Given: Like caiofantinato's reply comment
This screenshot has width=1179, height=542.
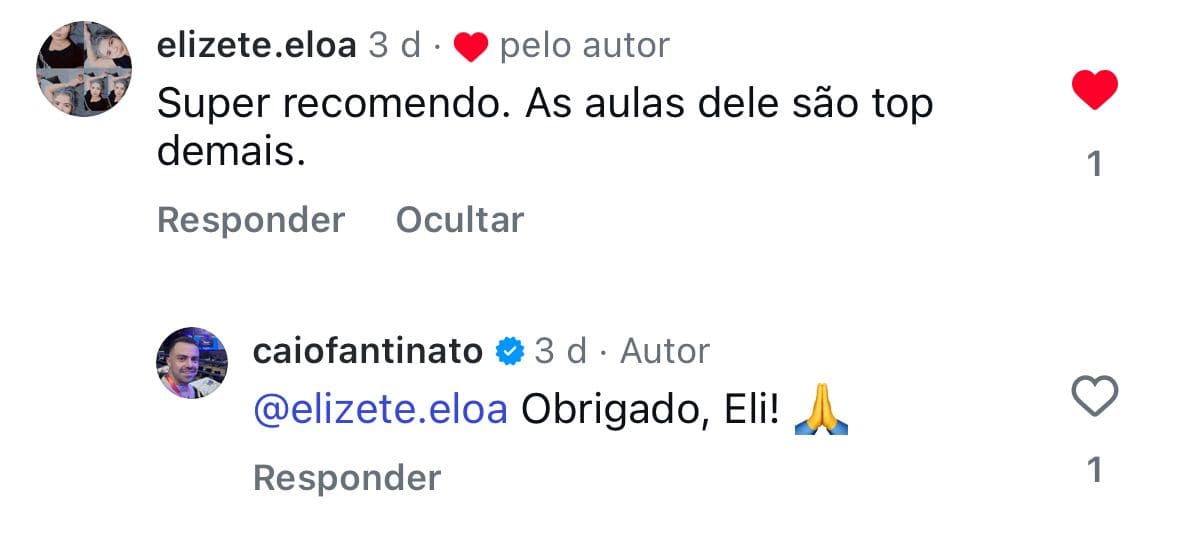Looking at the screenshot, I should coord(1094,399).
